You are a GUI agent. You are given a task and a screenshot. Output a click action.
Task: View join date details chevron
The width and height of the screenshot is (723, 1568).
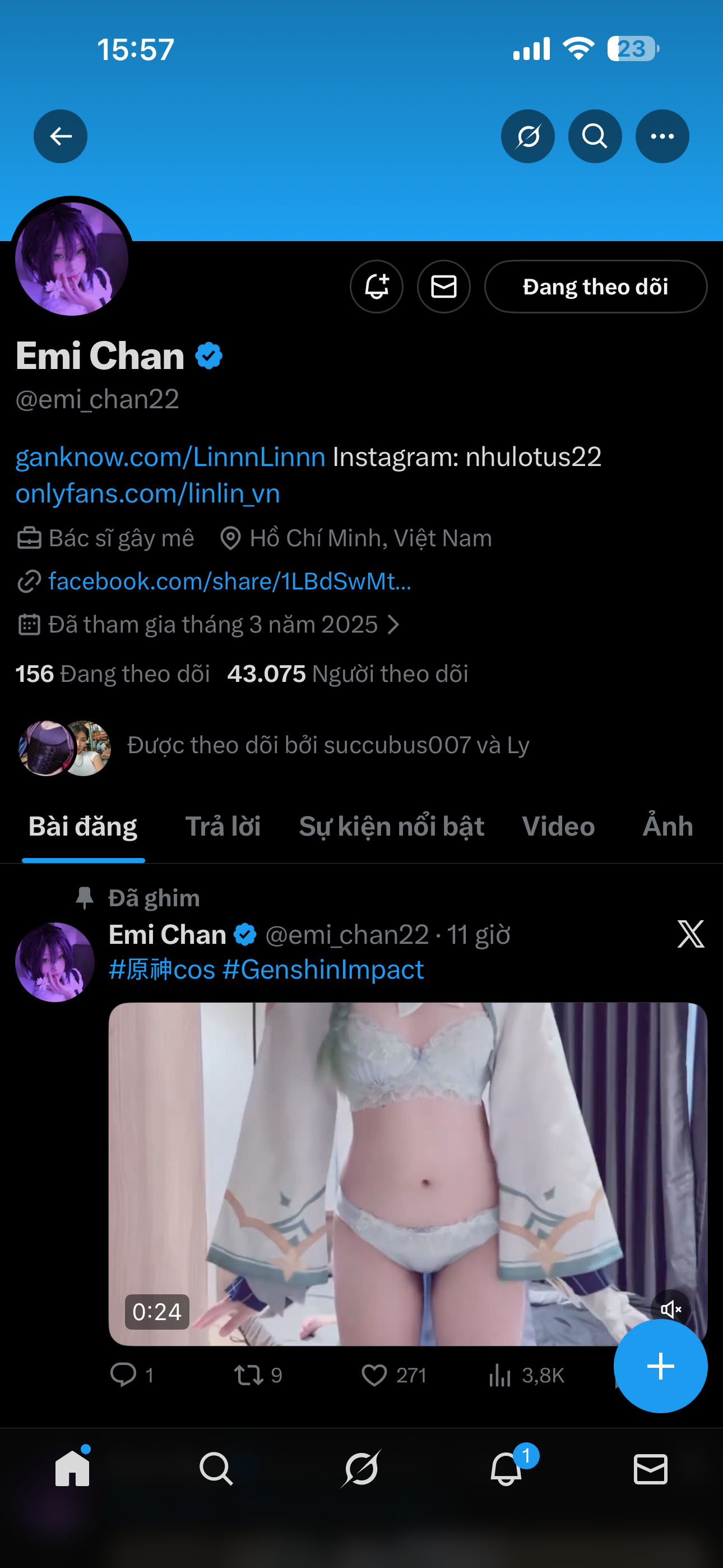pos(394,625)
